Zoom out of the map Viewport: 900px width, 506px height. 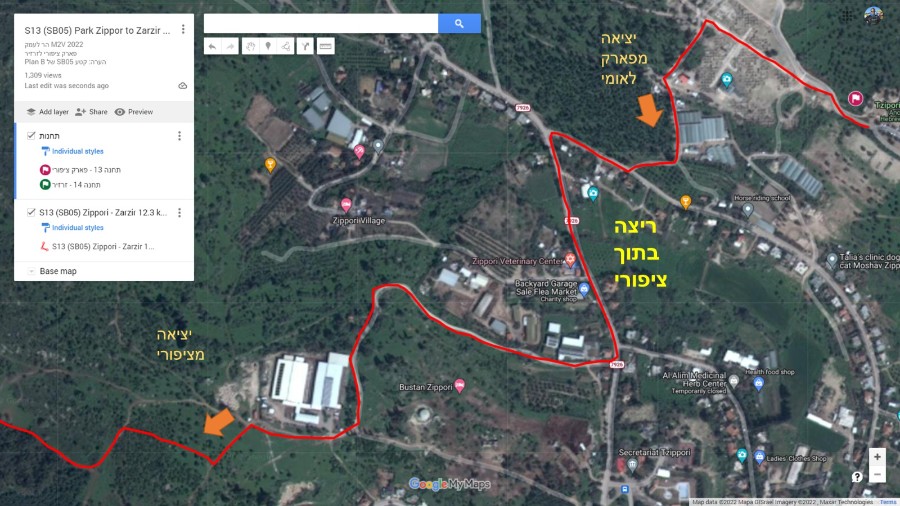pos(877,474)
